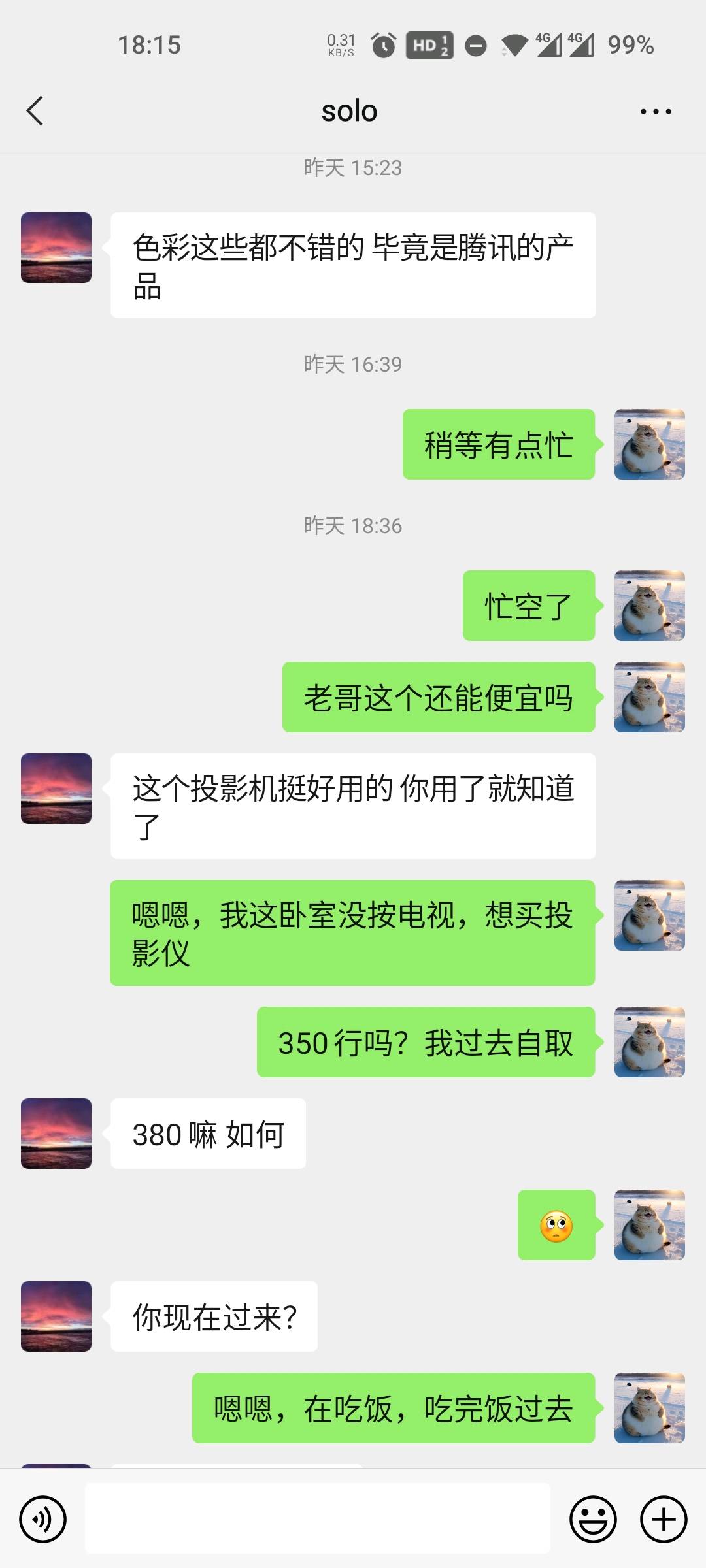
Task: Switch to voice message input
Action: coord(43,1519)
